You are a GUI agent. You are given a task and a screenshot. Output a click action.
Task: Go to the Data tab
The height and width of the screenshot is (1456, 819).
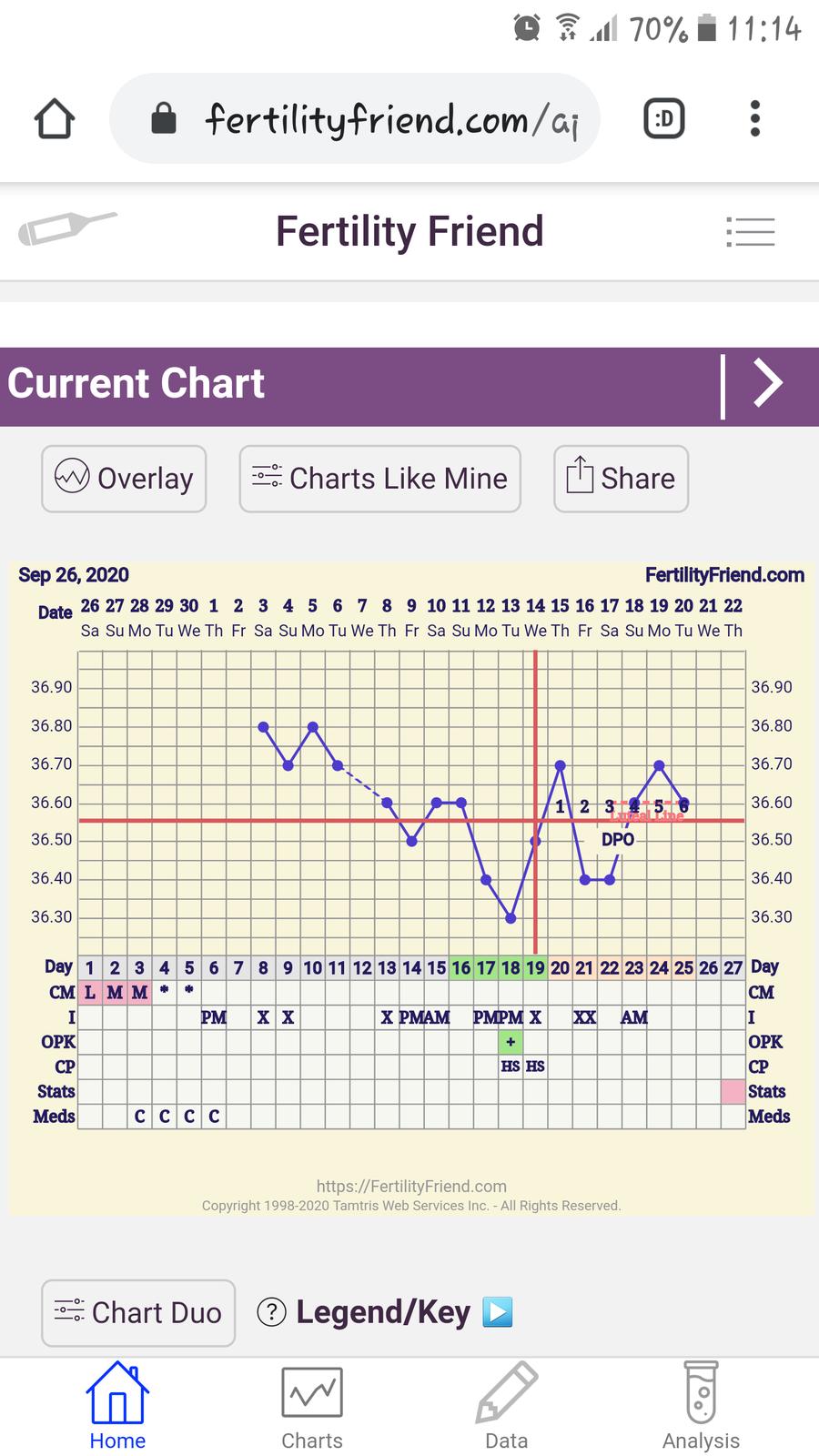507,1407
